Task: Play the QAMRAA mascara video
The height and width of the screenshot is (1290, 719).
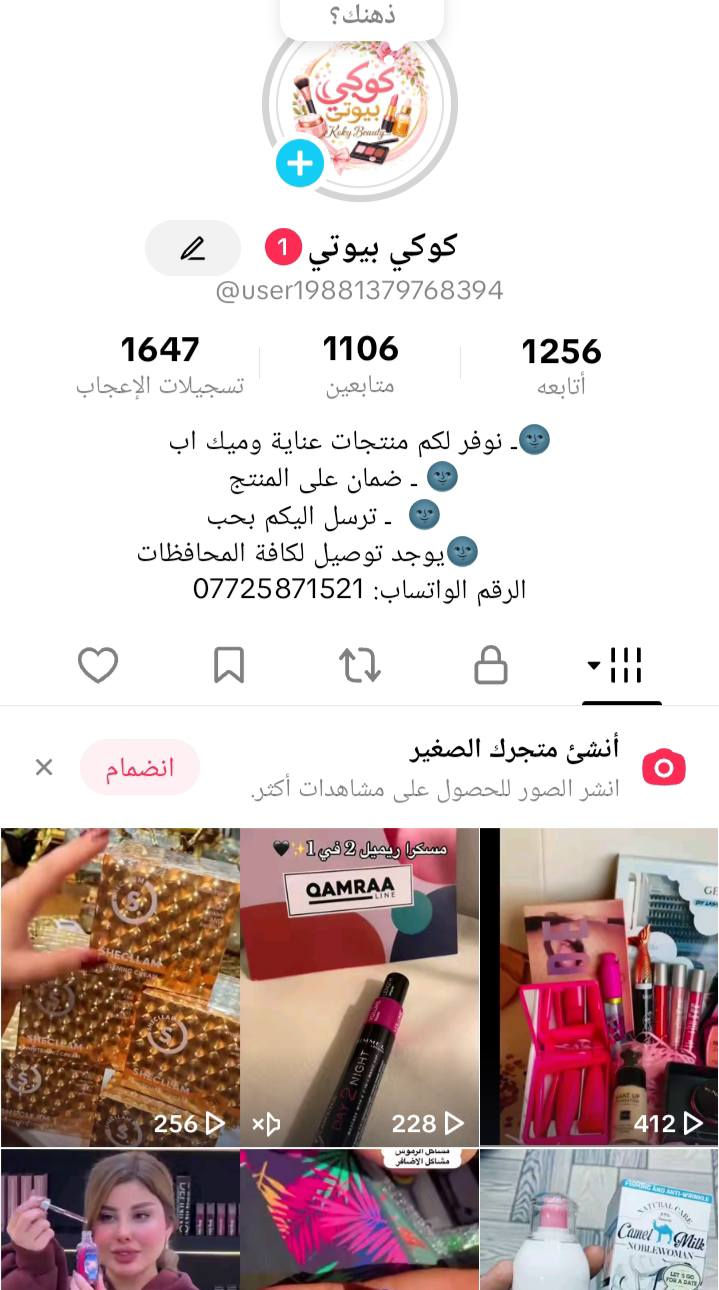Action: pyautogui.click(x=360, y=986)
